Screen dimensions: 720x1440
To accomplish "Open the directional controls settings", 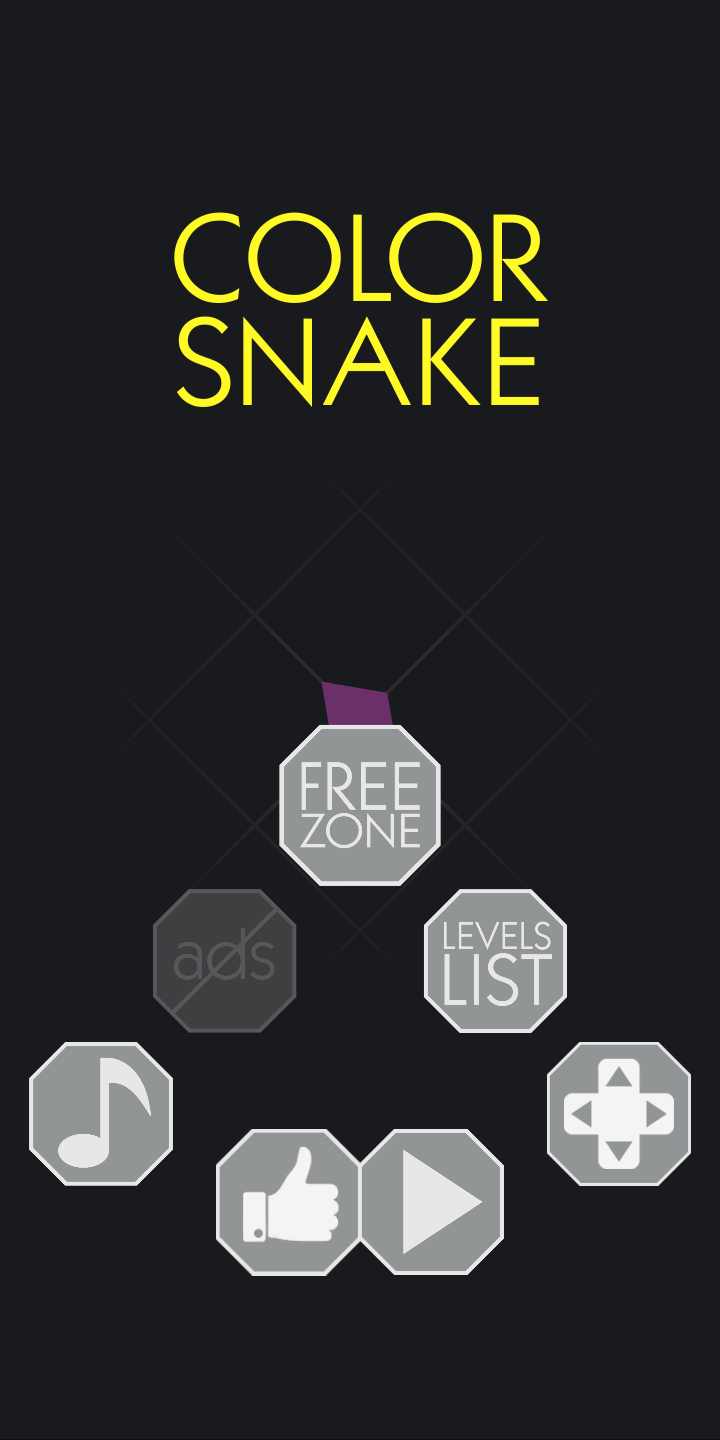I will [x=619, y=1114].
